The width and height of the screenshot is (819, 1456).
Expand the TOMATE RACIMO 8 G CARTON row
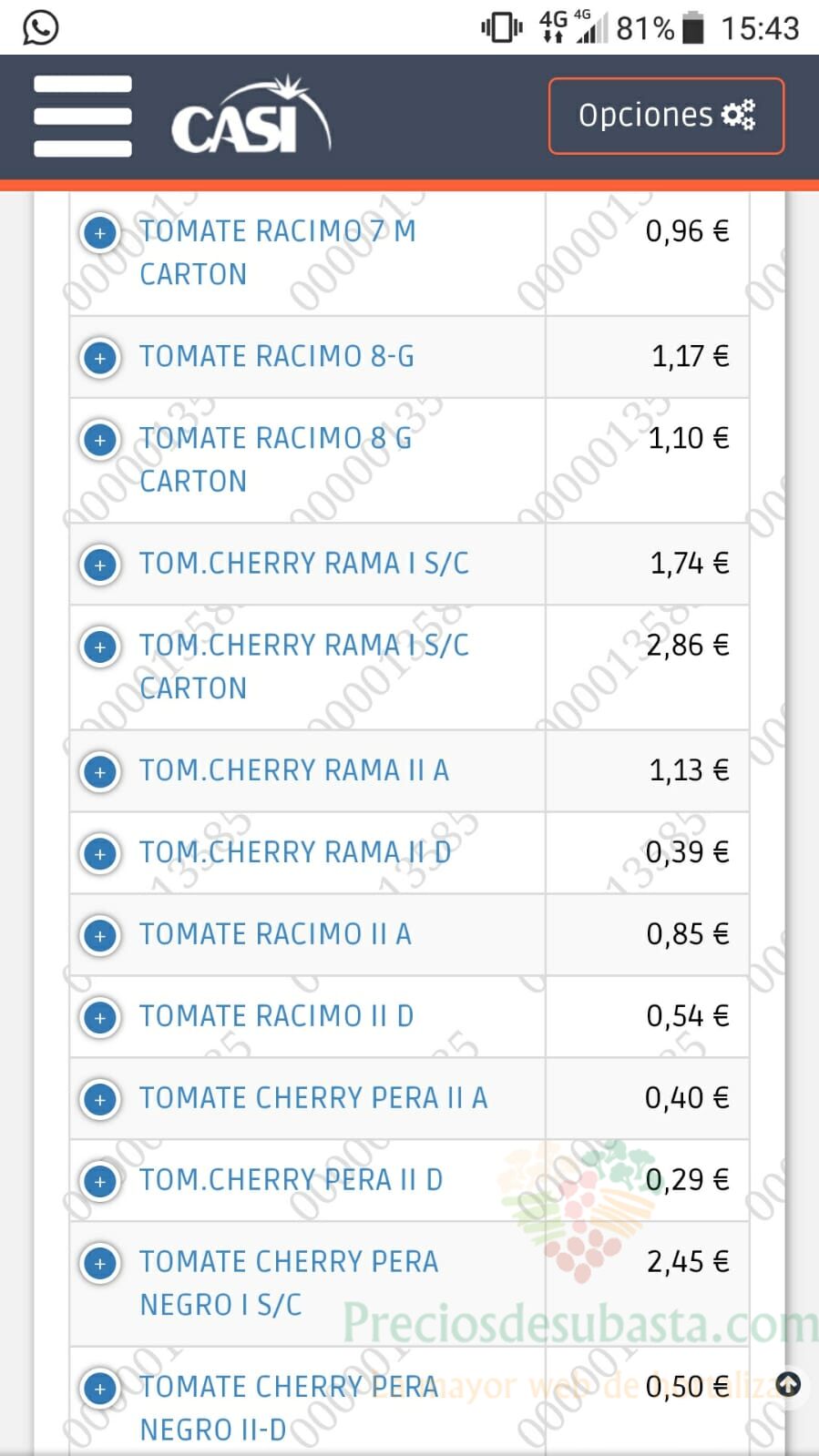[100, 440]
